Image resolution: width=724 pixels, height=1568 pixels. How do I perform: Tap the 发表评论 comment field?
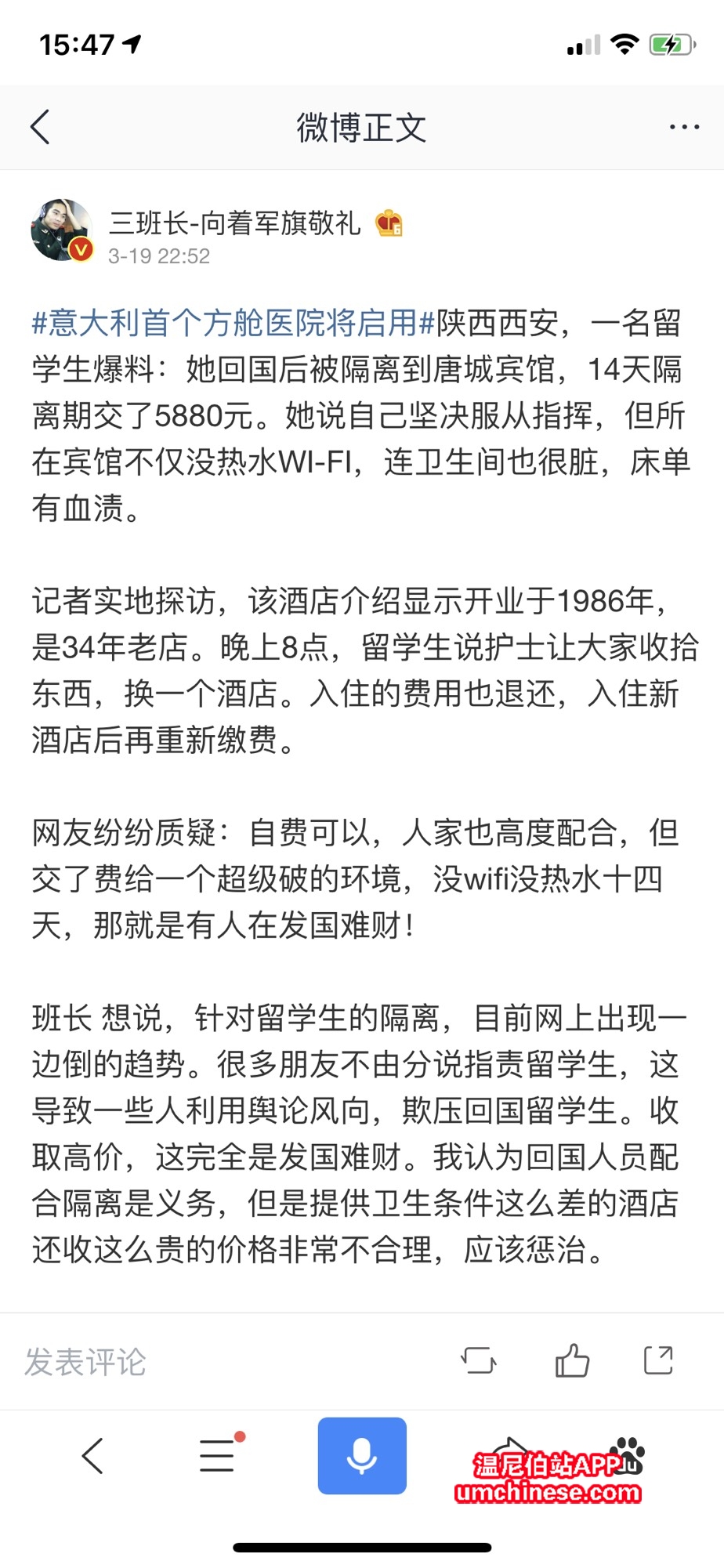86,1362
